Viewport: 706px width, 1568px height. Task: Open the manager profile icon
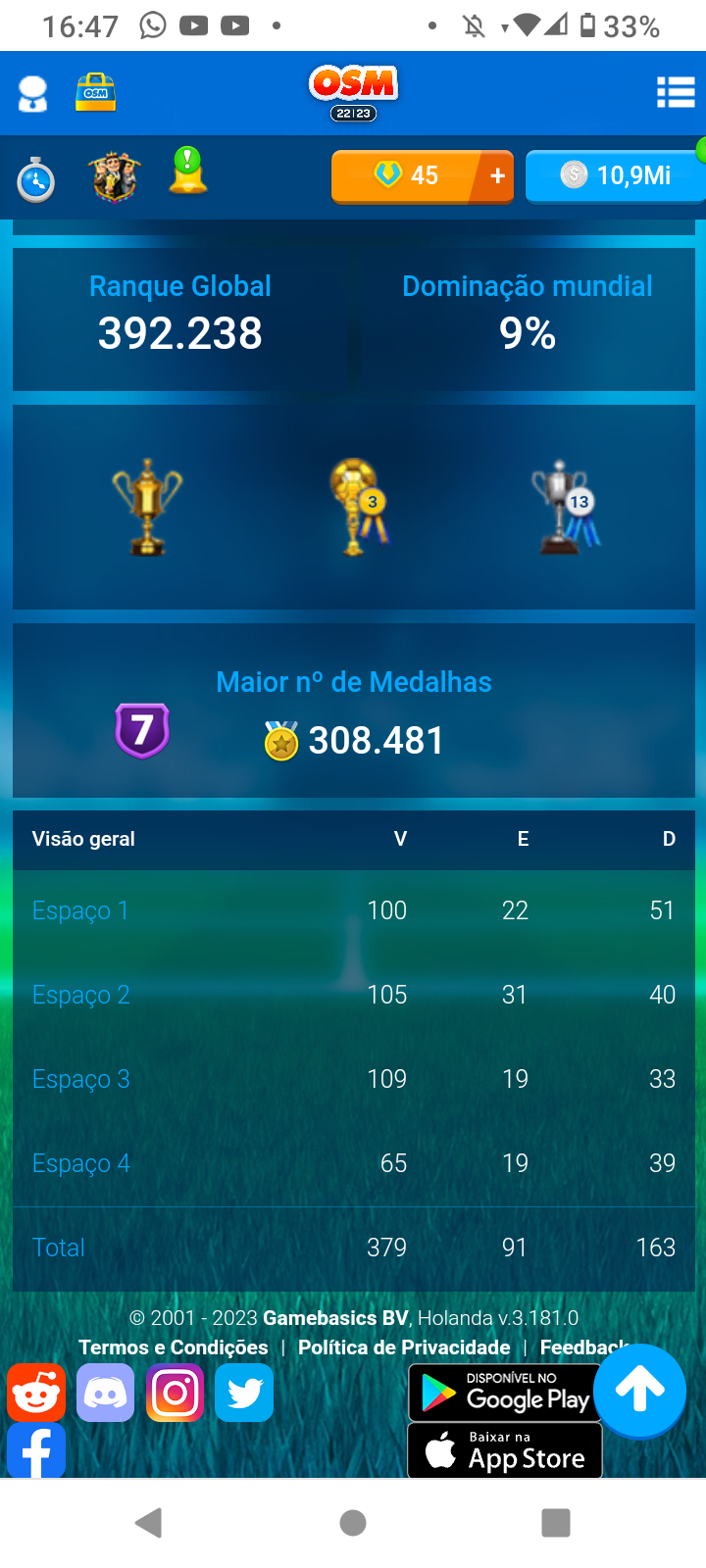[x=33, y=94]
